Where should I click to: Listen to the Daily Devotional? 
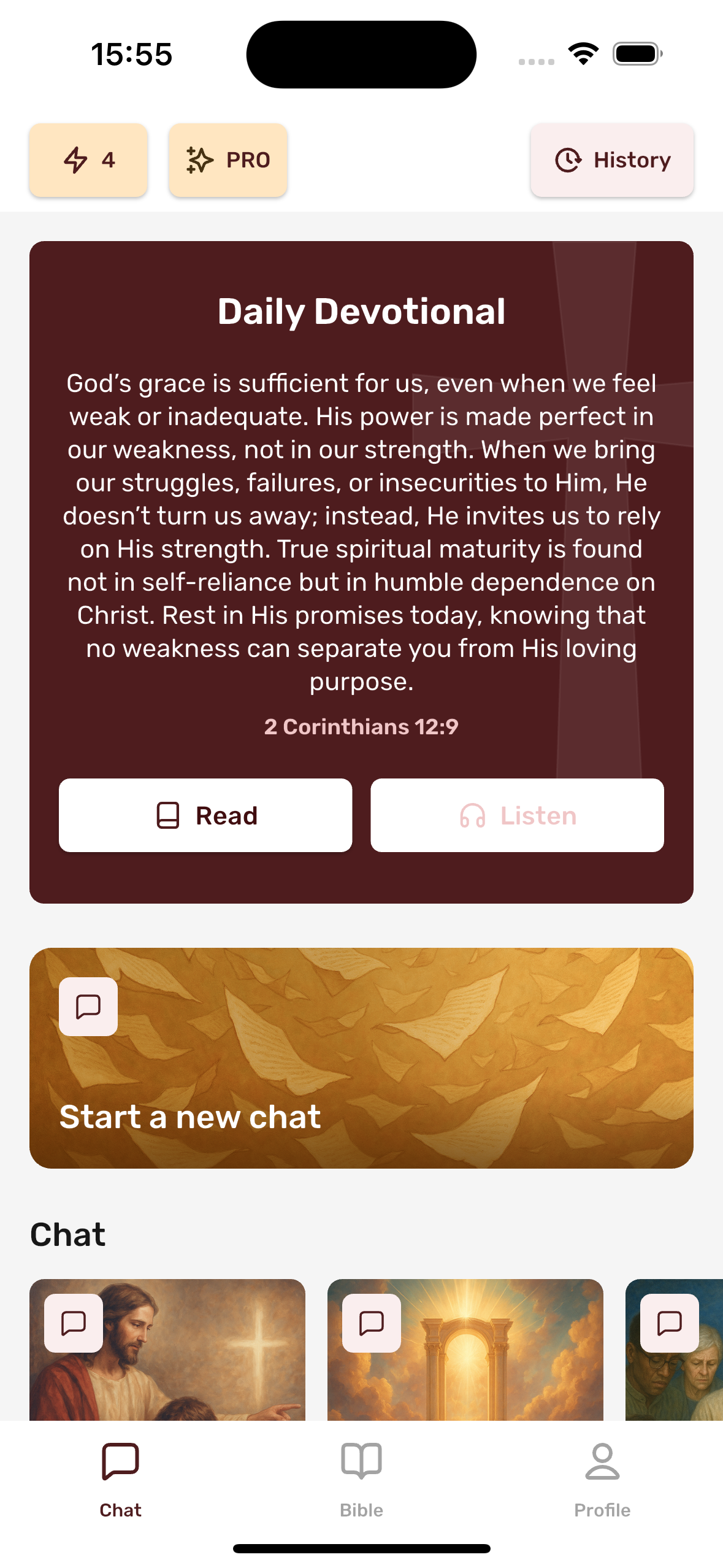click(x=517, y=815)
